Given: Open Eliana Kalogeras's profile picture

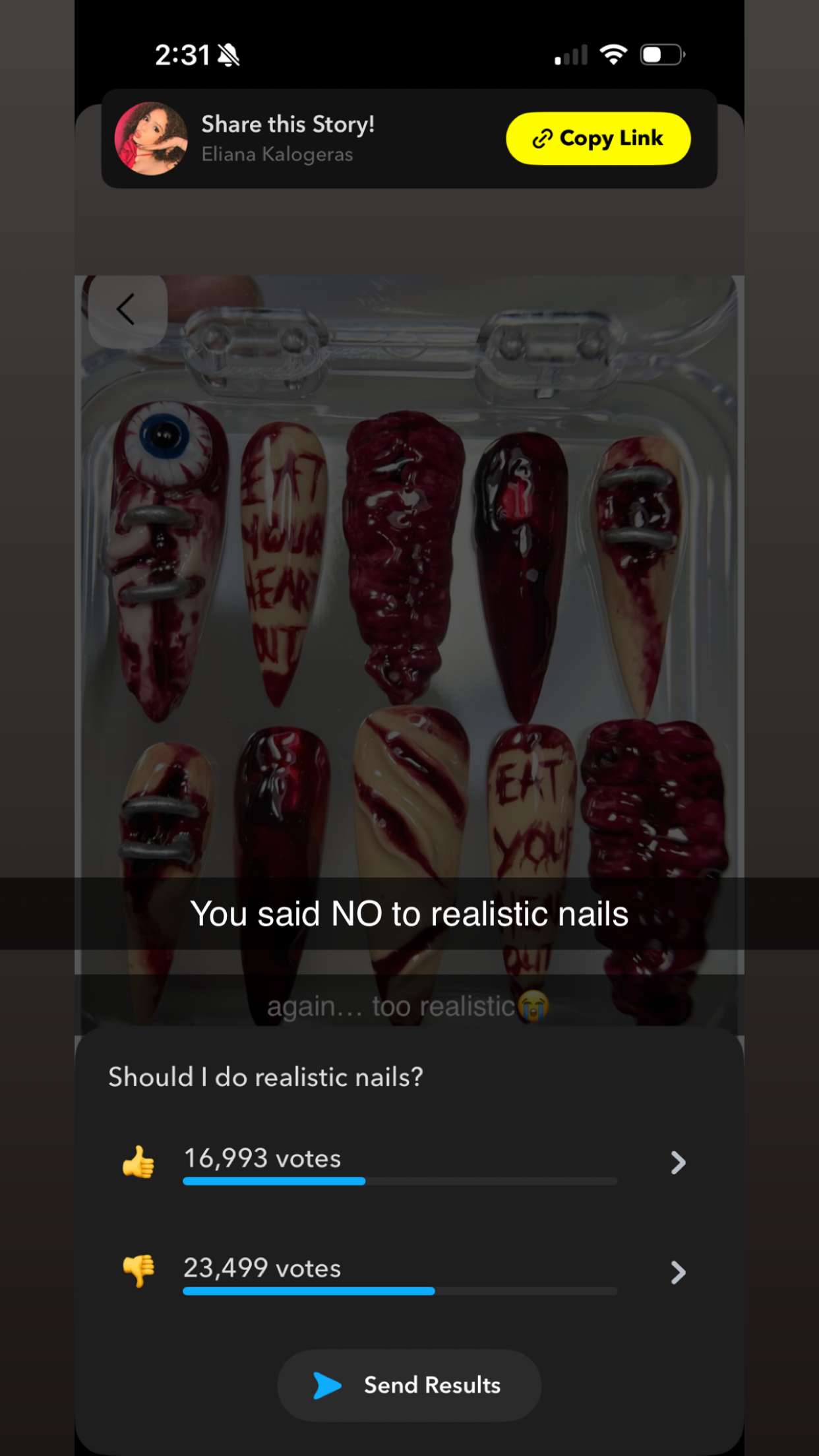Looking at the screenshot, I should tap(151, 138).
